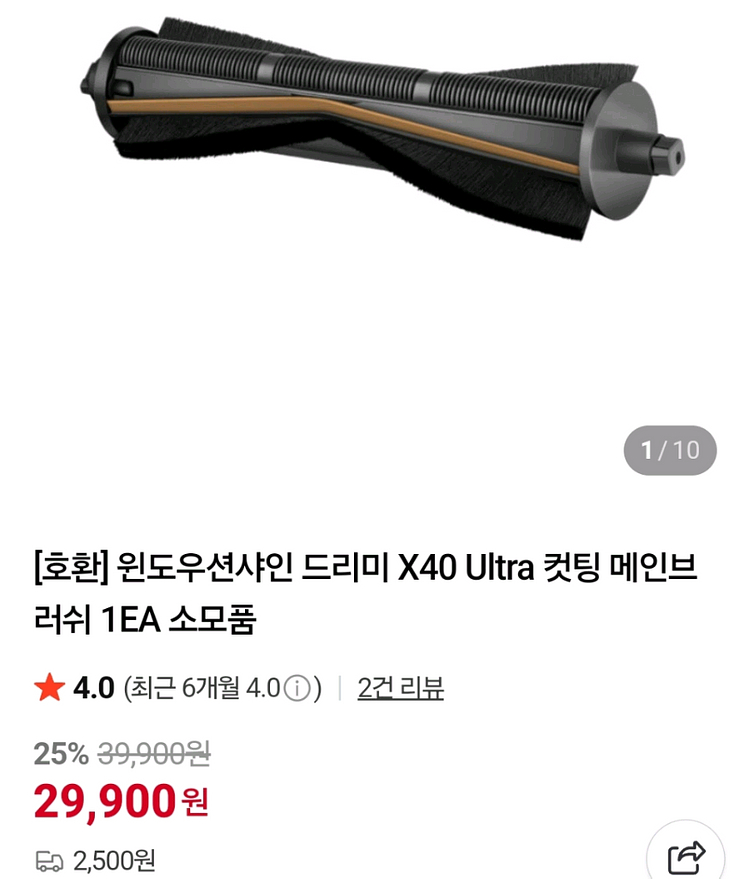The width and height of the screenshot is (750, 879).
Task: Open the 2건 리뷰 reviews link
Action: click(400, 688)
